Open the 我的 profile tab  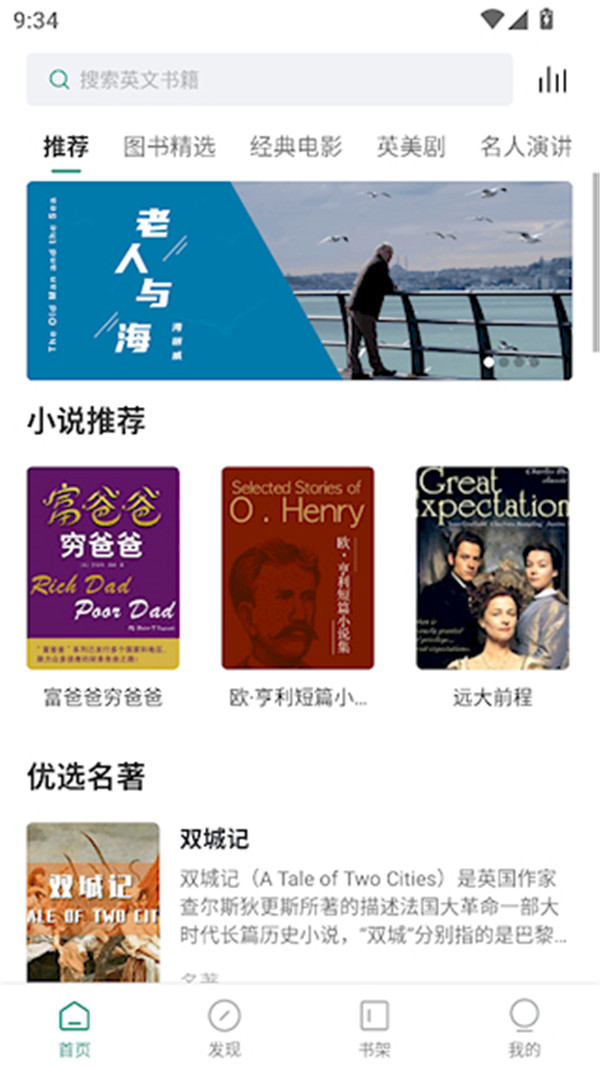(x=524, y=1028)
